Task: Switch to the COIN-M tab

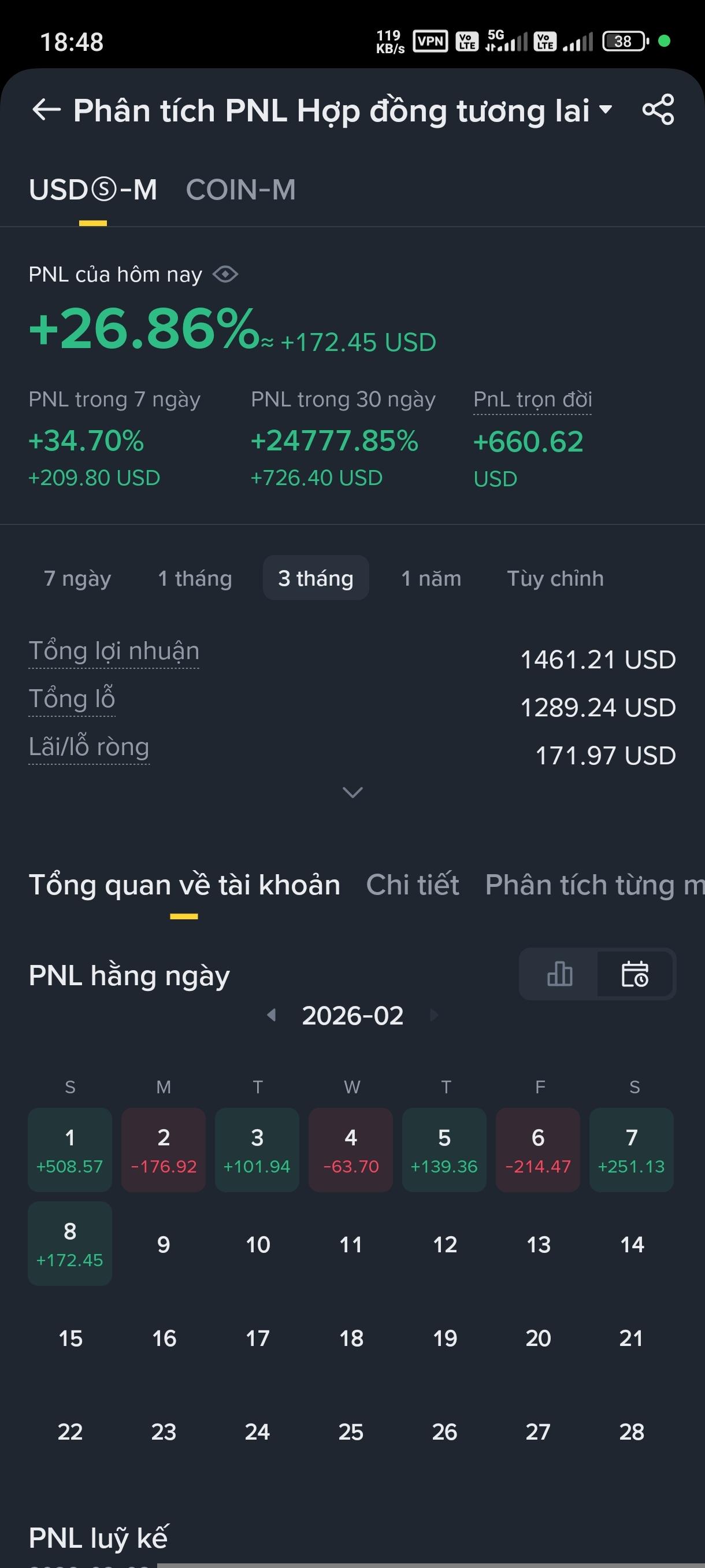Action: point(241,190)
